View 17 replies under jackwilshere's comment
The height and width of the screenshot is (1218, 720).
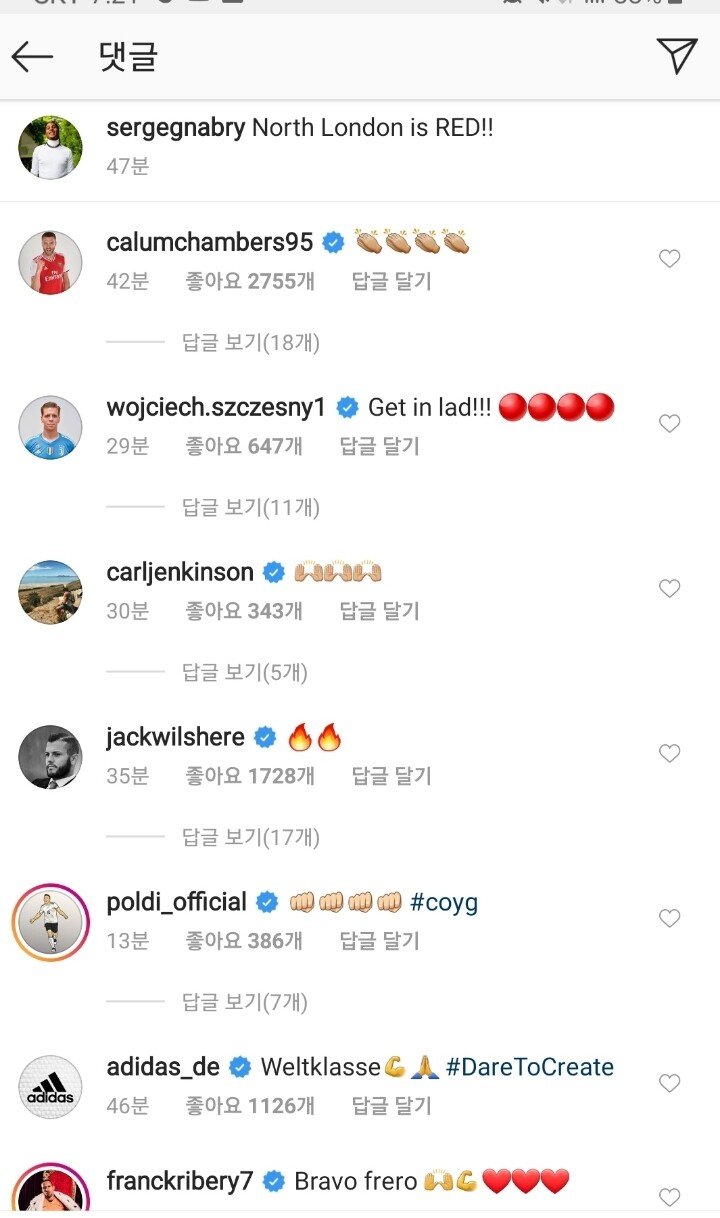(250, 838)
